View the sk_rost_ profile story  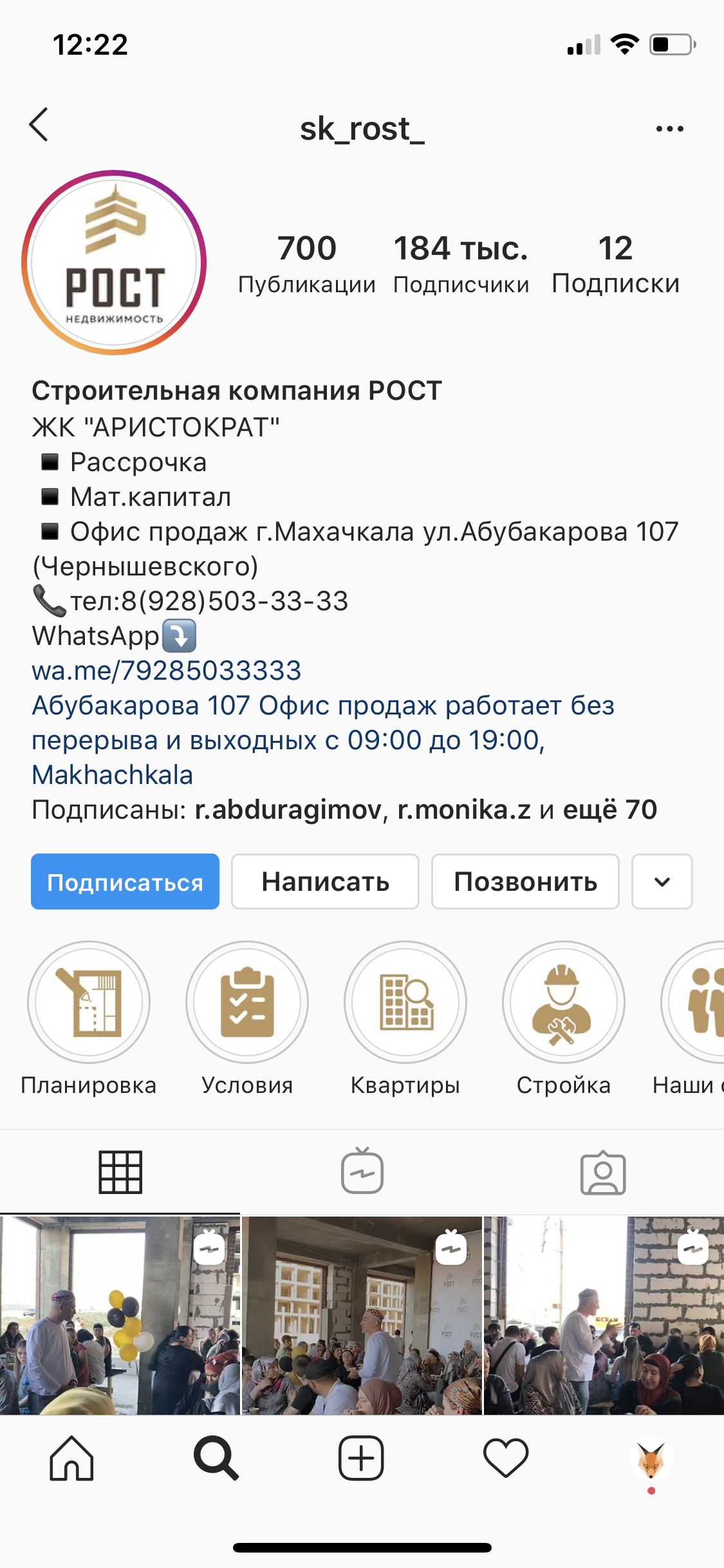click(114, 263)
